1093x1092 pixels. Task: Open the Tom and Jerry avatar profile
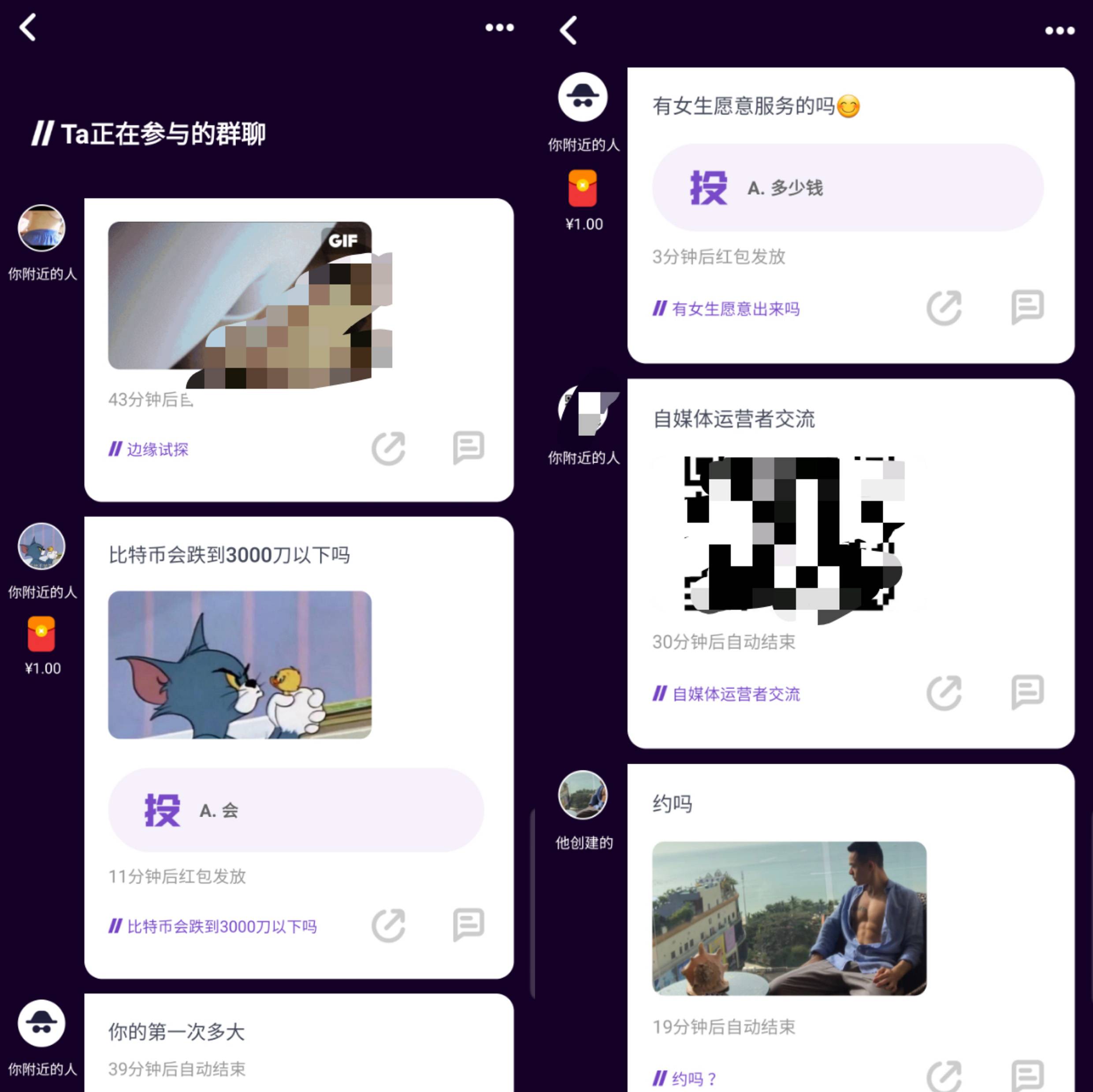(x=41, y=546)
